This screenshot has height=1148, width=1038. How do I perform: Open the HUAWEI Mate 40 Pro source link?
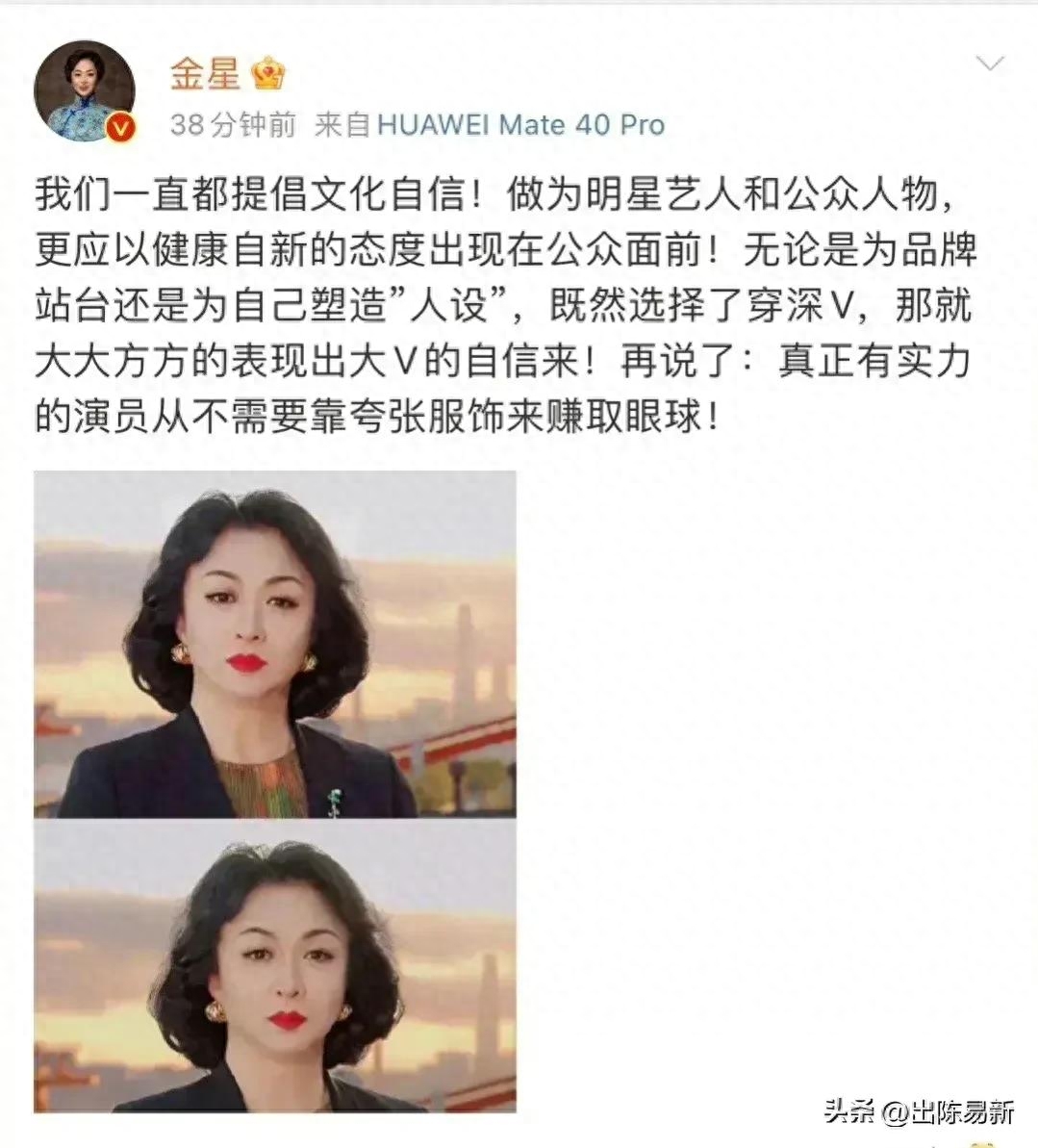pos(519,125)
